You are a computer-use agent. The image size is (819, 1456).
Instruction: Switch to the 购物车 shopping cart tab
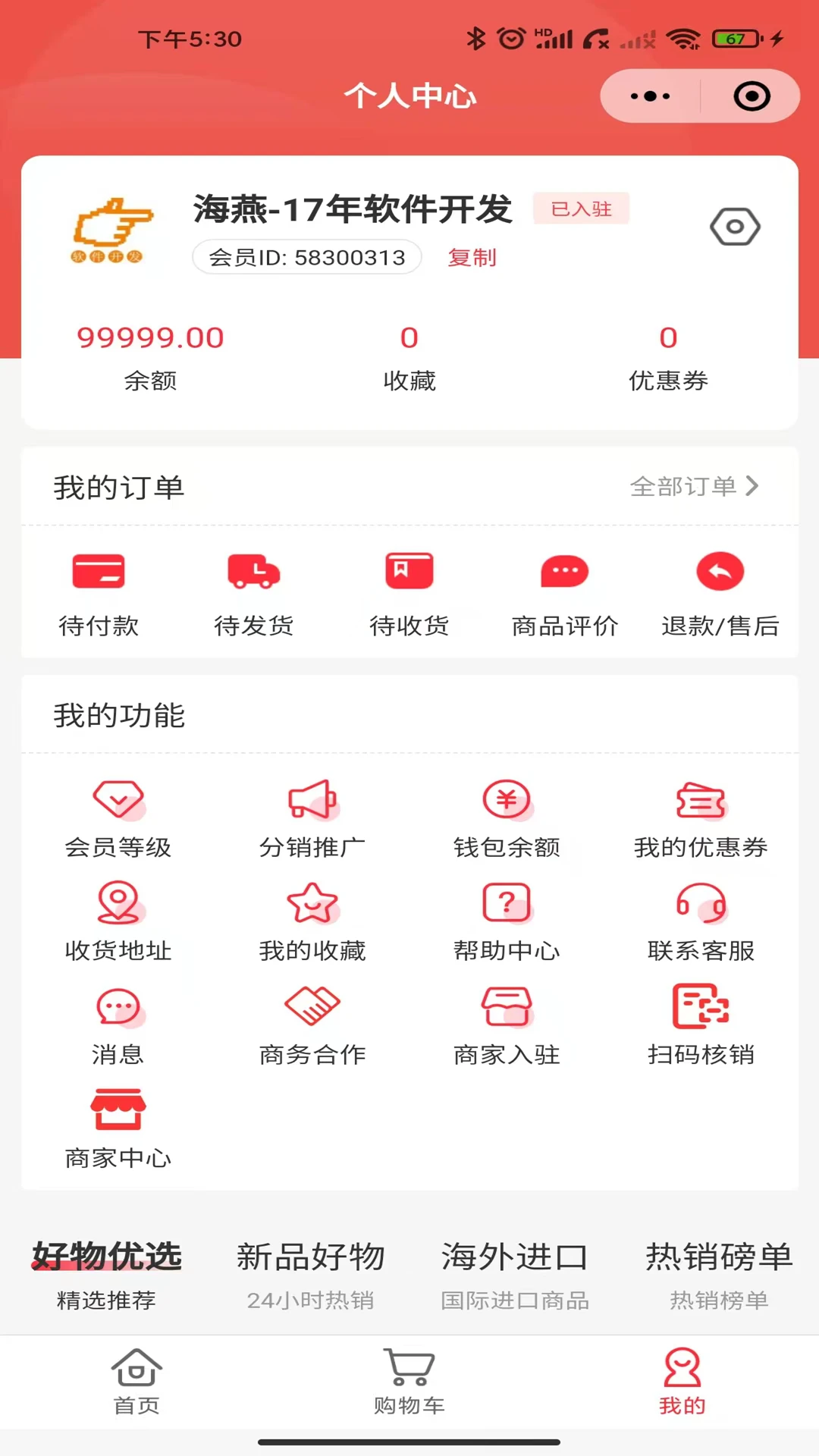(409, 1382)
